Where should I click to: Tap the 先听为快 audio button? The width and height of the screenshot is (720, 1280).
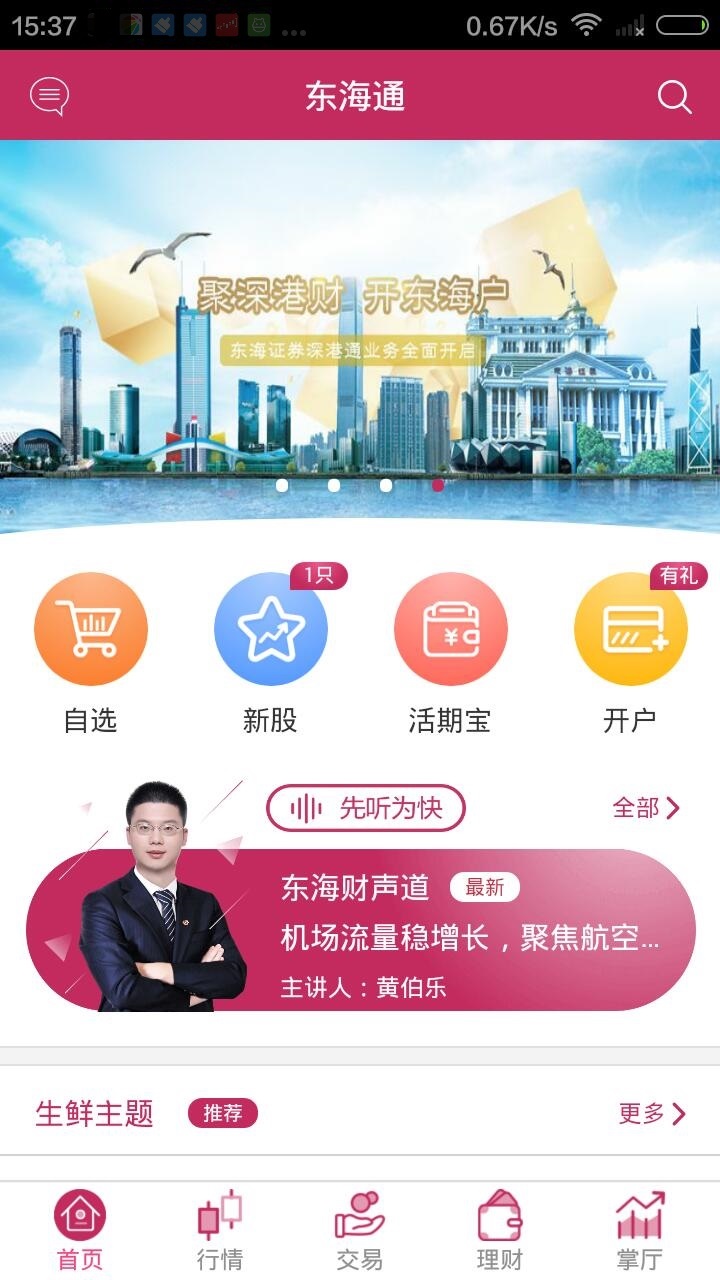coord(366,808)
